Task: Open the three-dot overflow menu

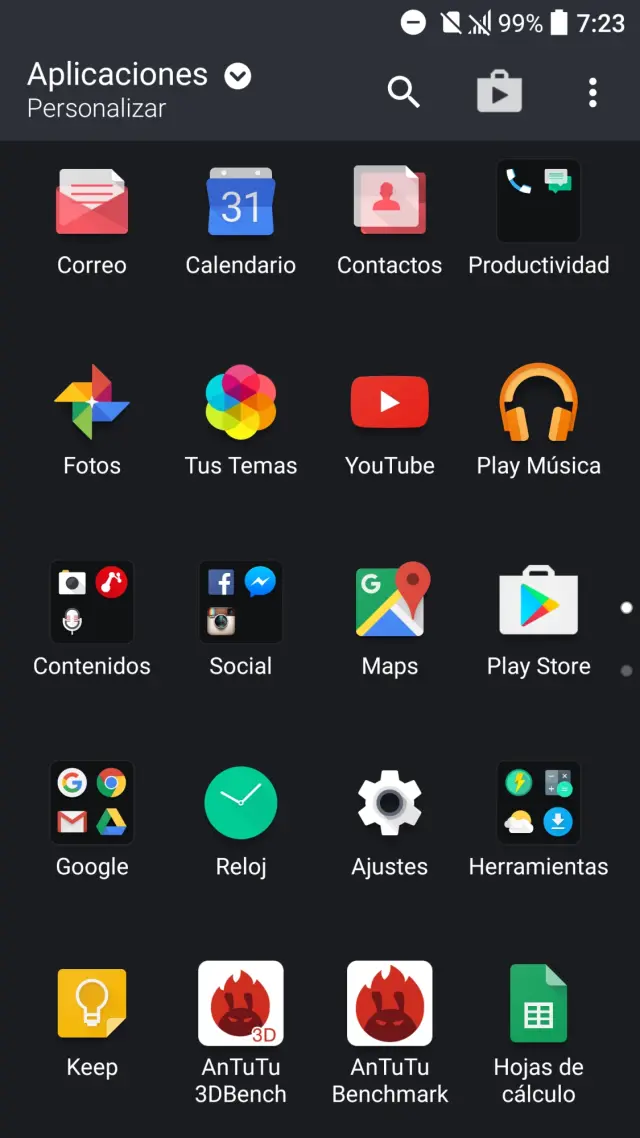Action: pos(593,92)
